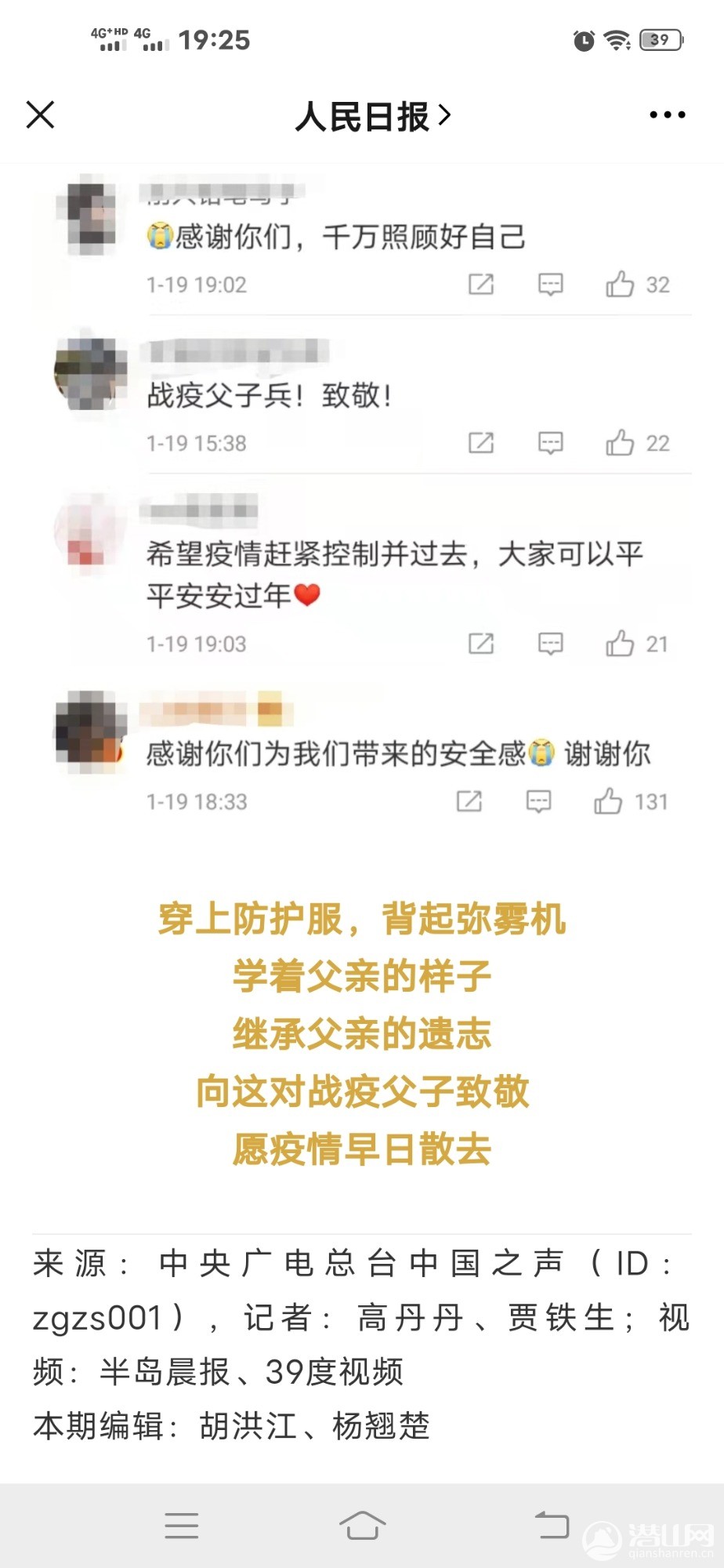Image resolution: width=724 pixels, height=1568 pixels.
Task: Open the 人民日报 account page
Action: [x=372, y=116]
